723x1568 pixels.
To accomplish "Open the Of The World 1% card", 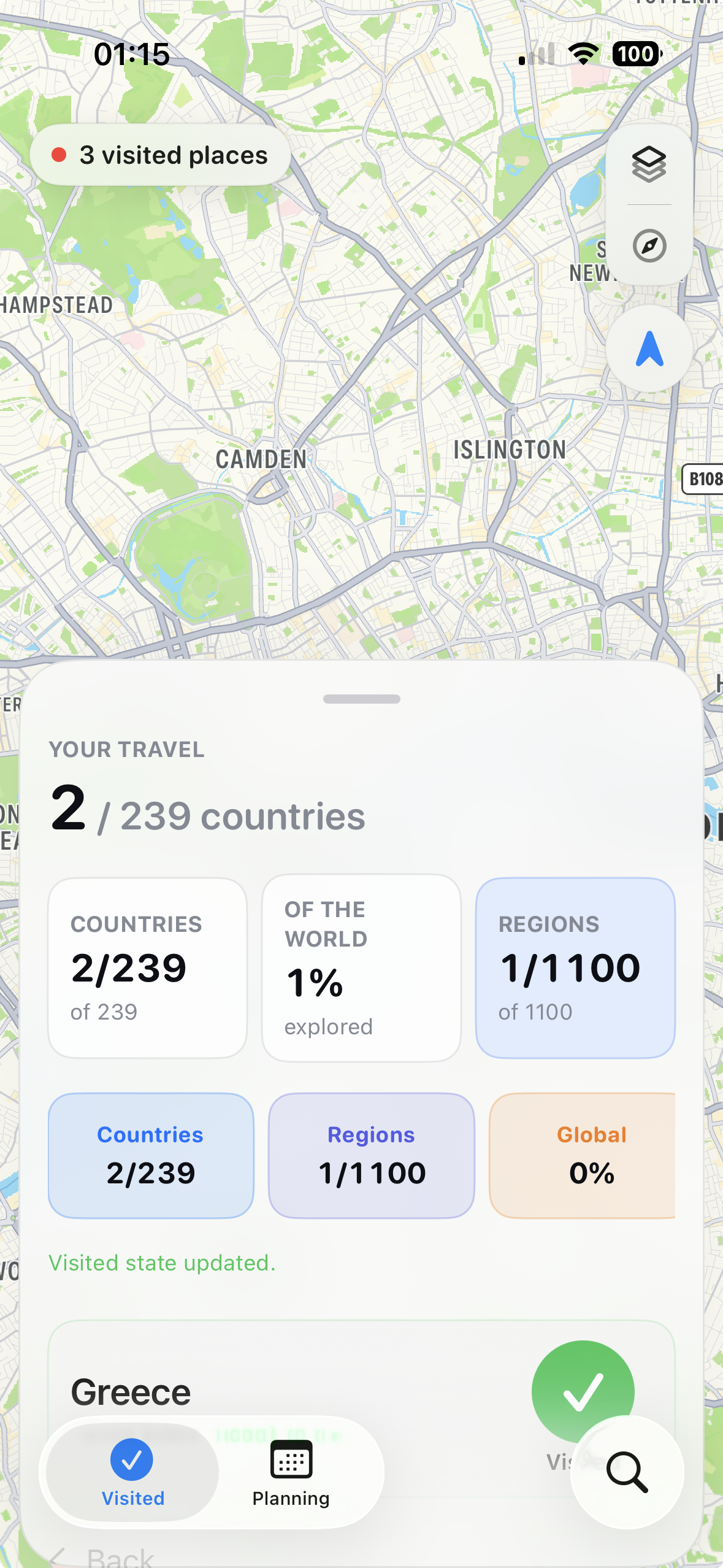I will (361, 967).
